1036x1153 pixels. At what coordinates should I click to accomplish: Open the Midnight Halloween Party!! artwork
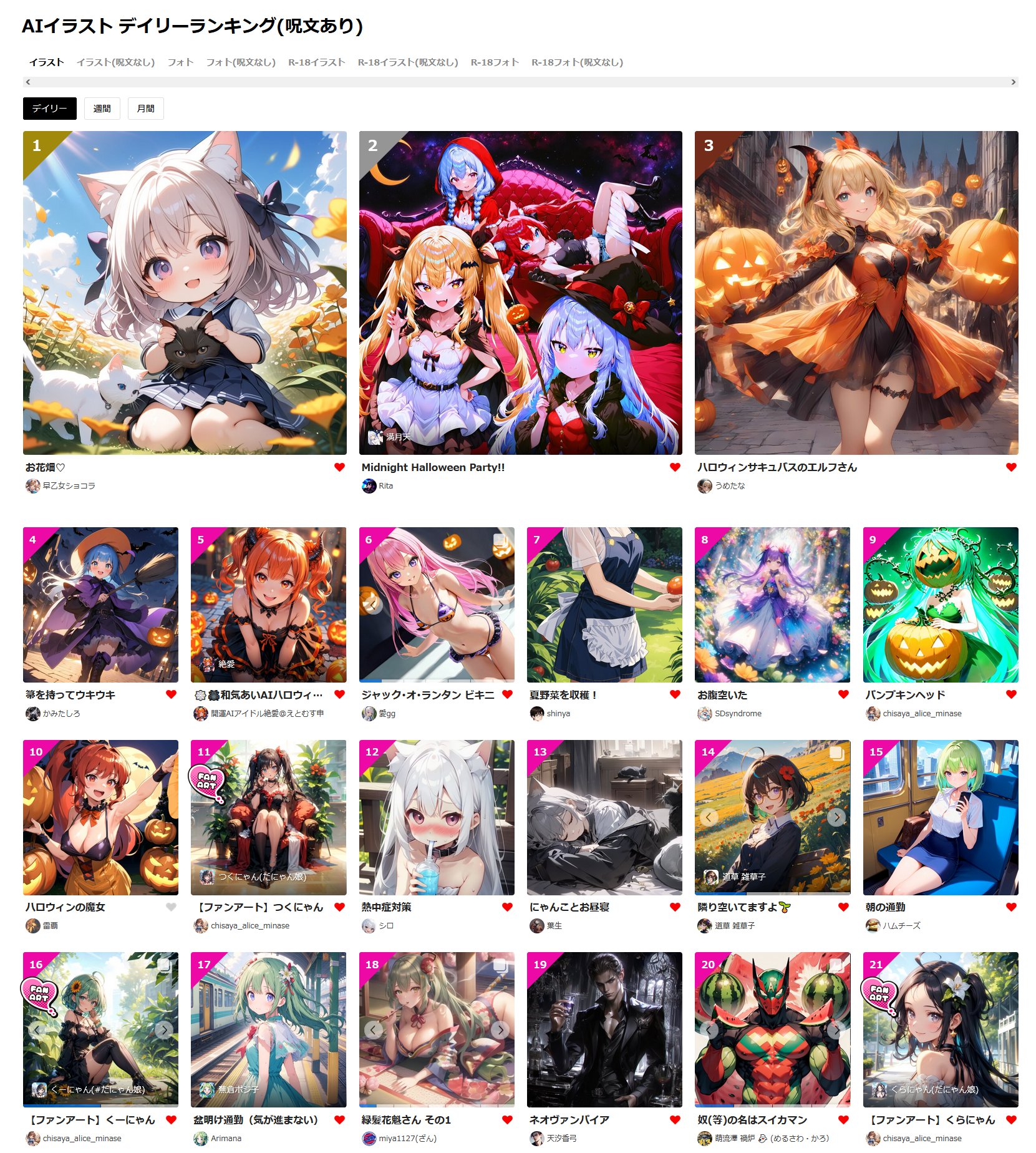pyautogui.click(x=520, y=293)
